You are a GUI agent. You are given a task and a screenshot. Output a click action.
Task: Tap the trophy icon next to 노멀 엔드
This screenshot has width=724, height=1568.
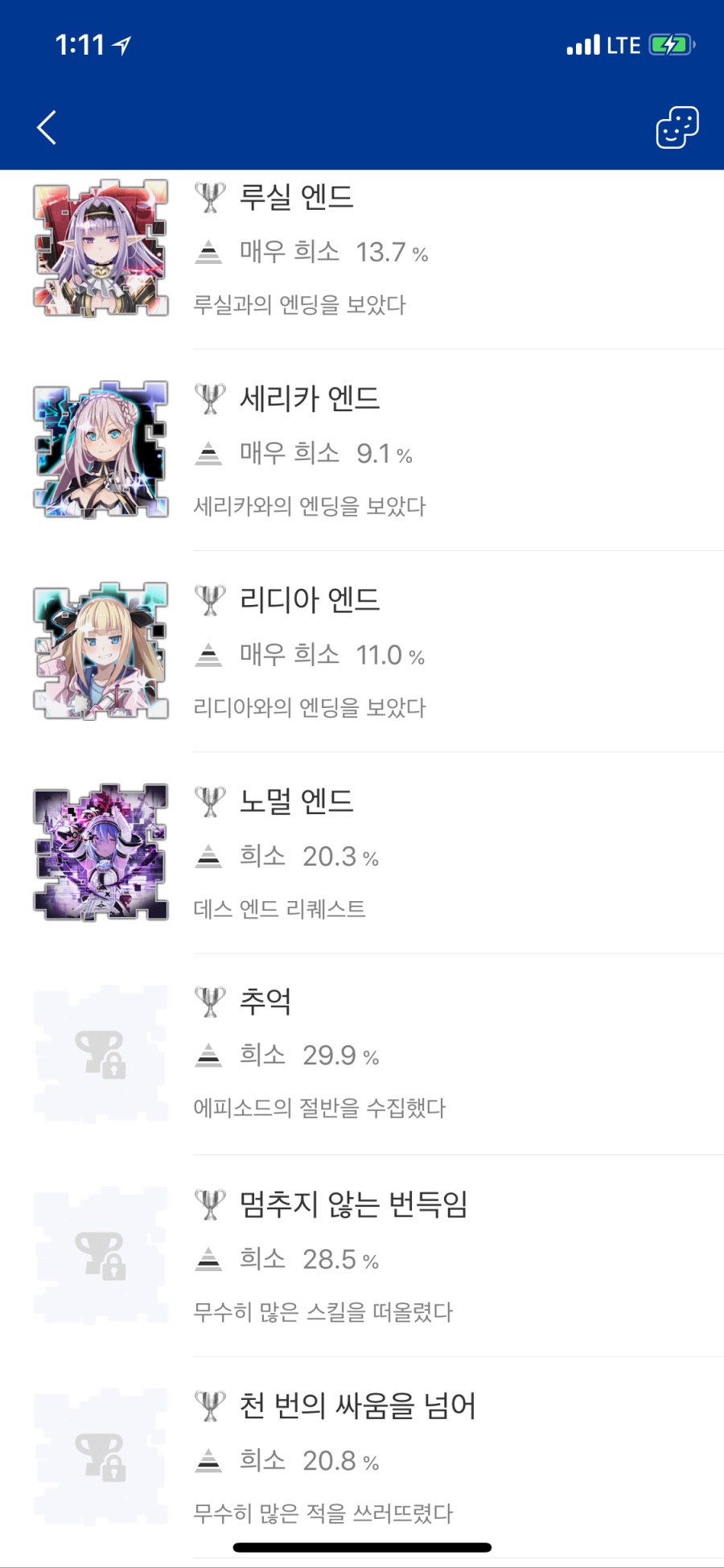[211, 799]
